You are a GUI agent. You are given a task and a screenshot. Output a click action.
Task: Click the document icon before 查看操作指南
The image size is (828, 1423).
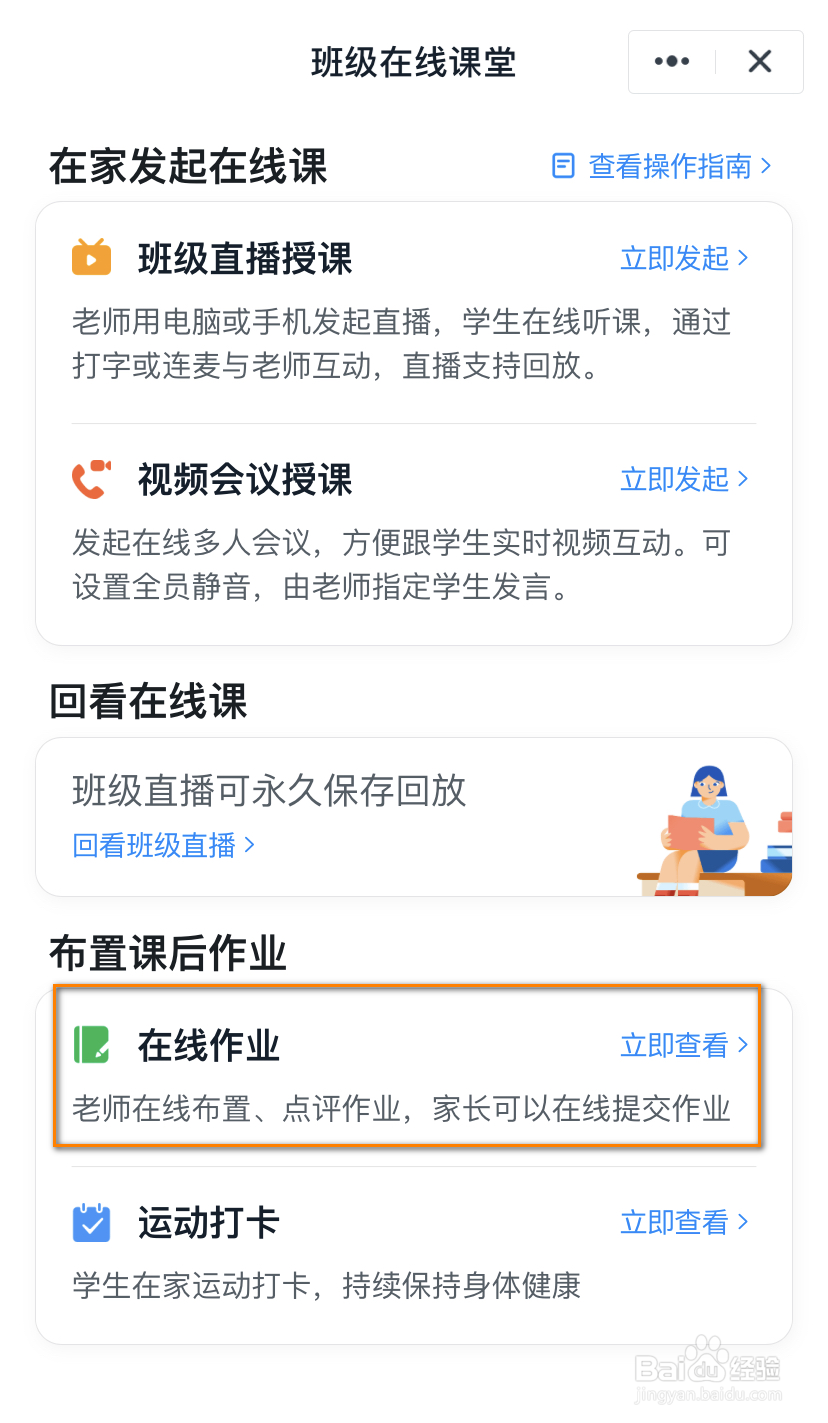(x=565, y=166)
